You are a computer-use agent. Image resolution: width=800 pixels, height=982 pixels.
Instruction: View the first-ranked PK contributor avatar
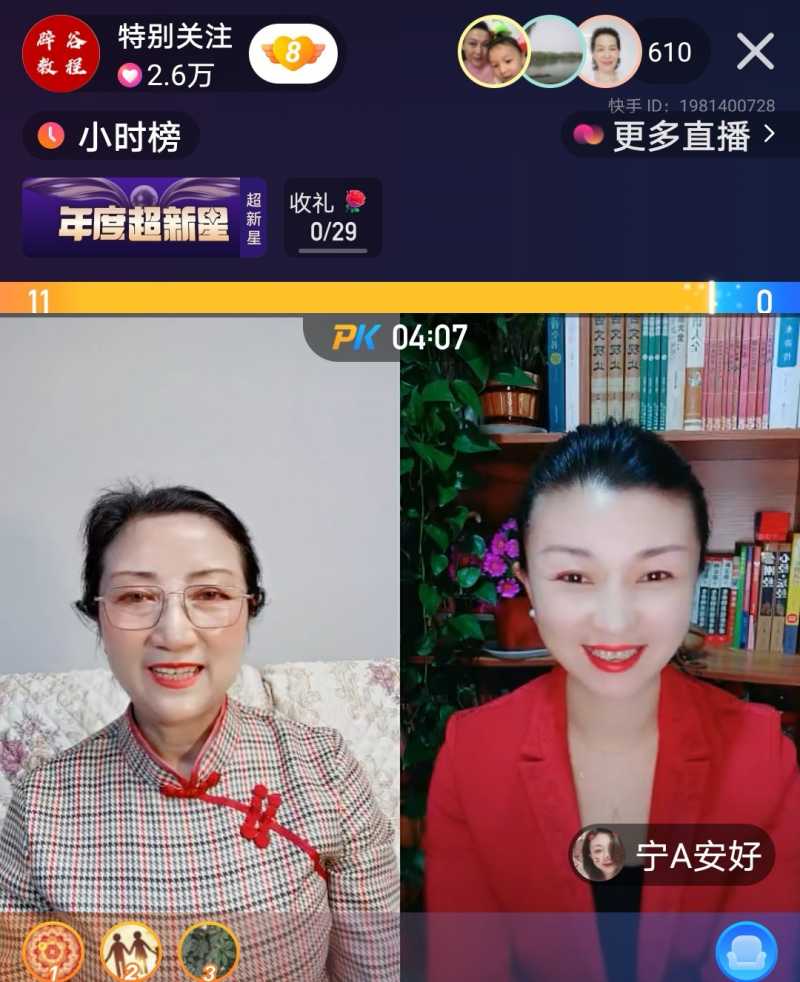[x=53, y=951]
